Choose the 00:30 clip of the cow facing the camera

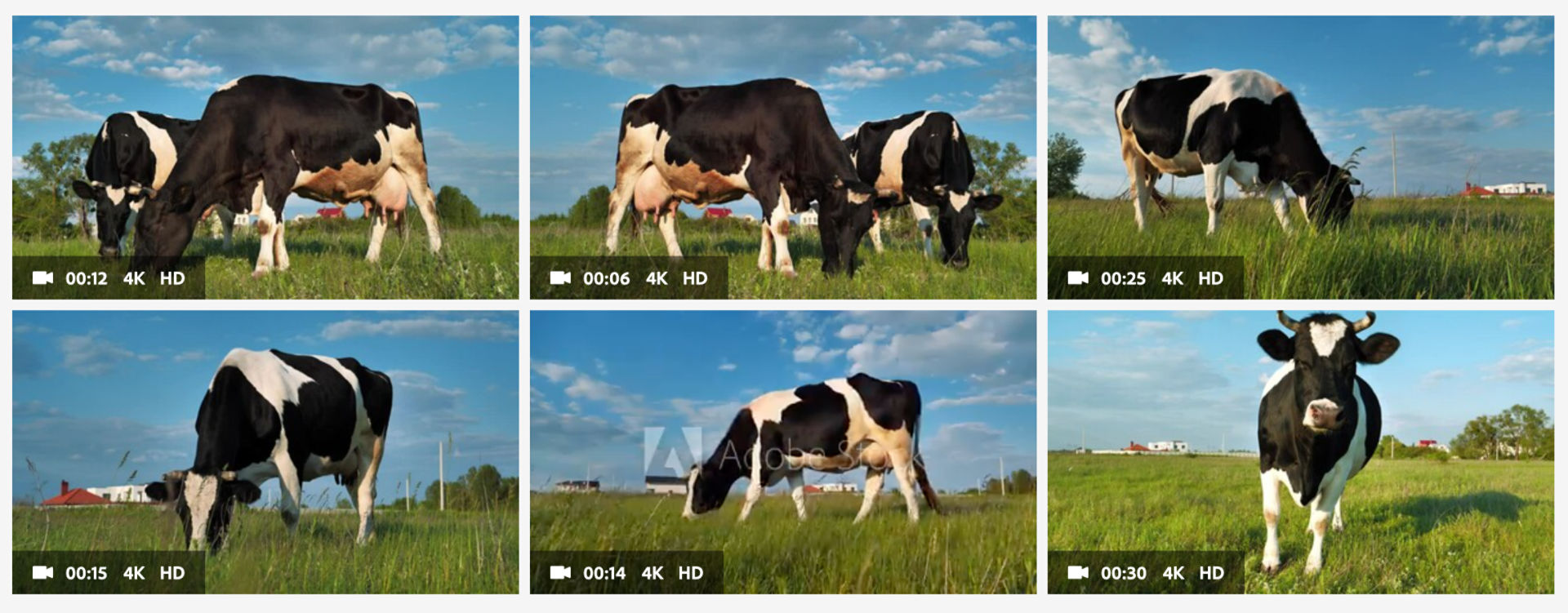pos(1300,451)
